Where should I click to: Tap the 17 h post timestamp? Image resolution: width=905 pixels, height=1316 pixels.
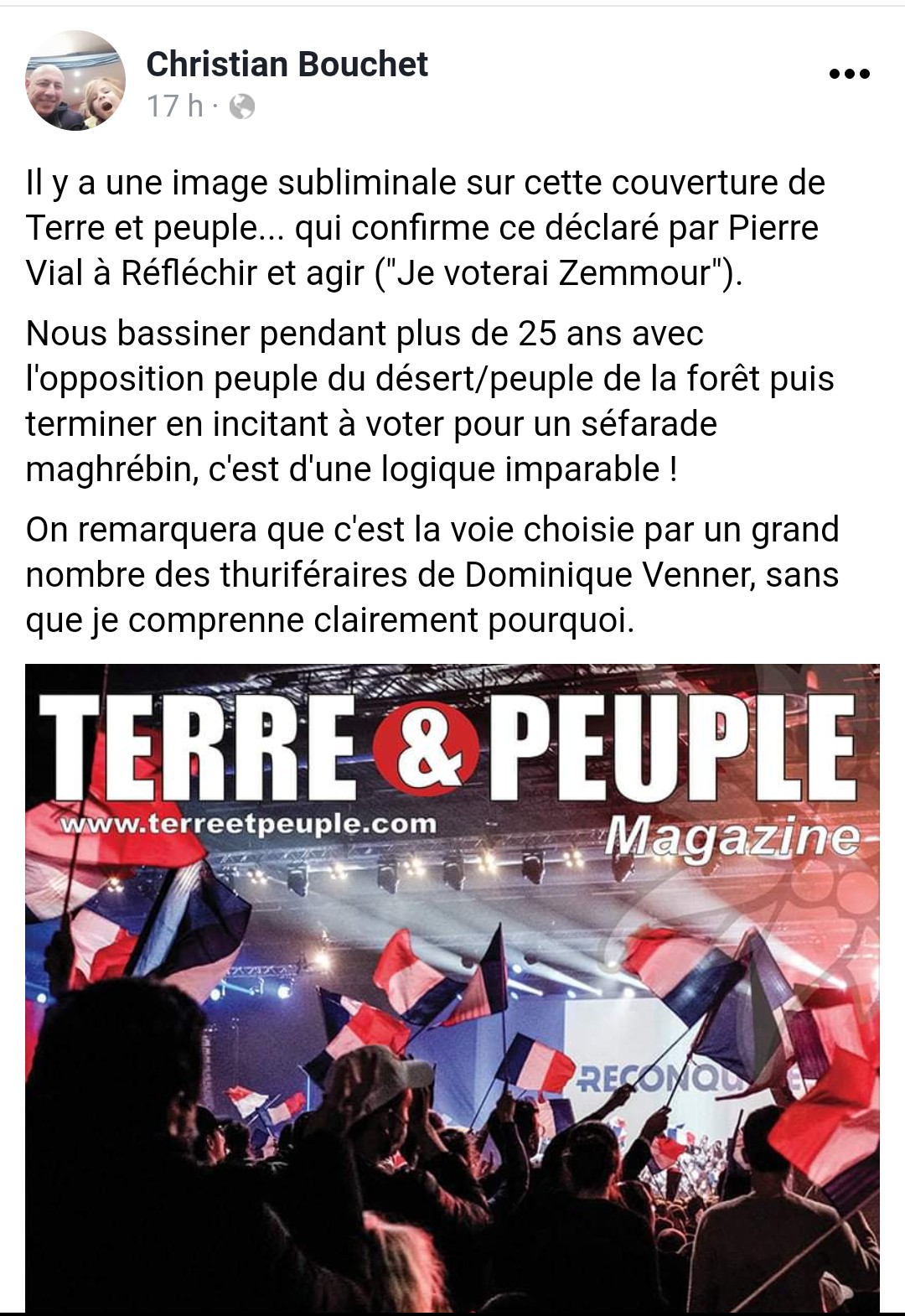175,106
